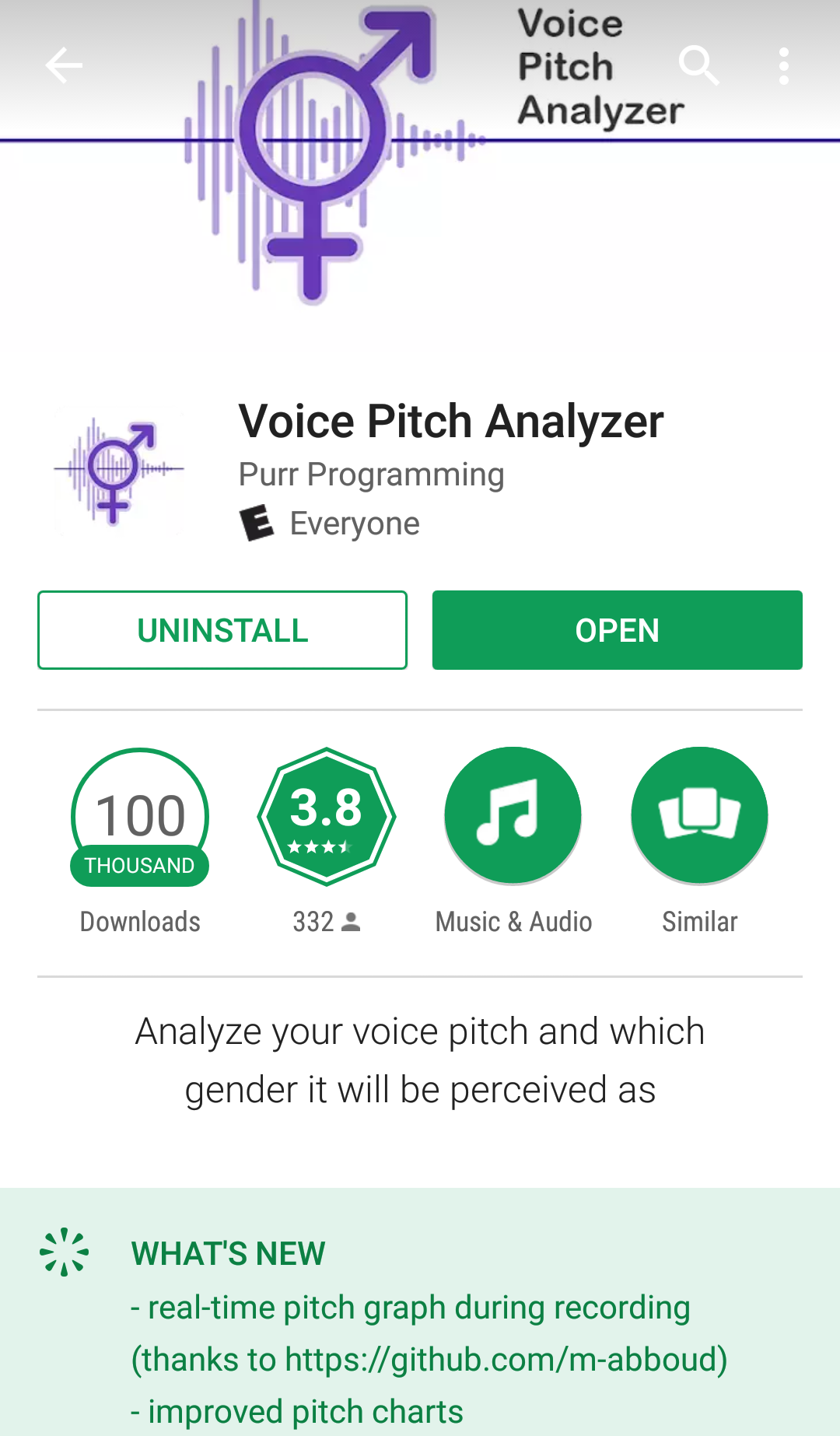Read the full app description
The image size is (840, 1436).
[x=420, y=1060]
